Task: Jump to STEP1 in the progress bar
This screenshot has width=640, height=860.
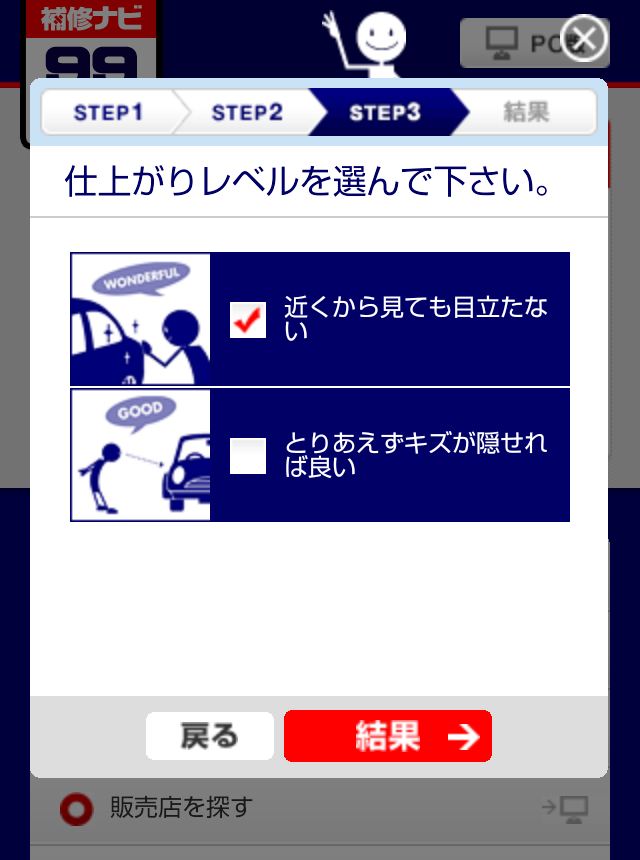Action: pyautogui.click(x=108, y=112)
